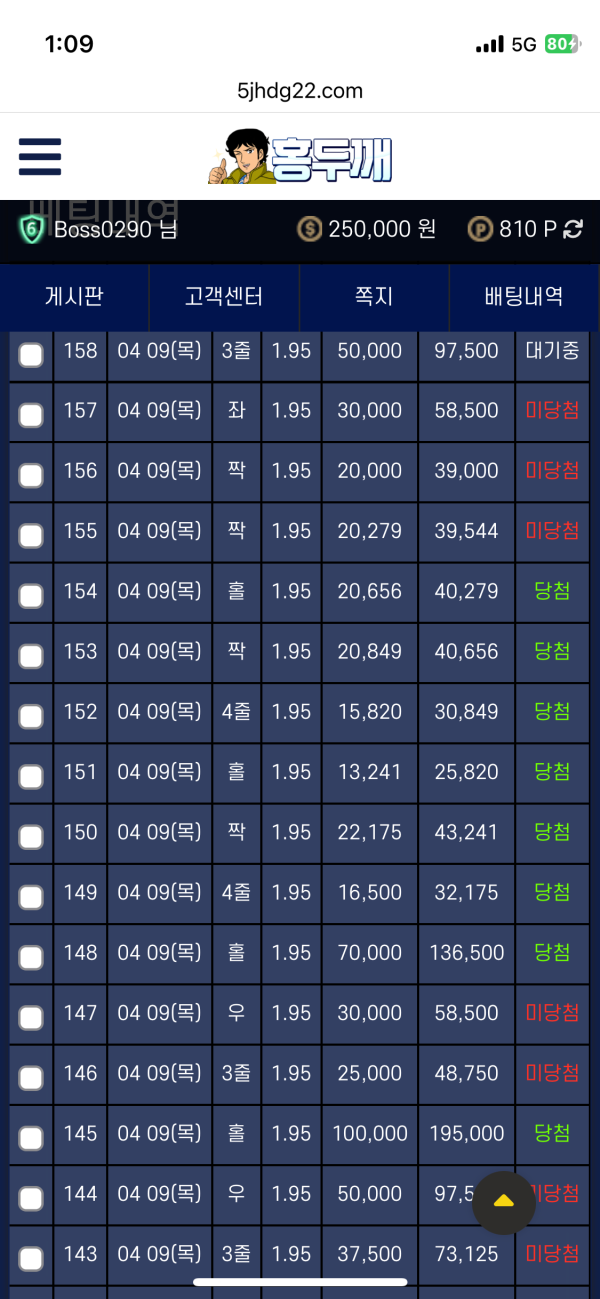The image size is (600, 1299).
Task: Select bet 145 checkbox
Action: coord(31,1138)
